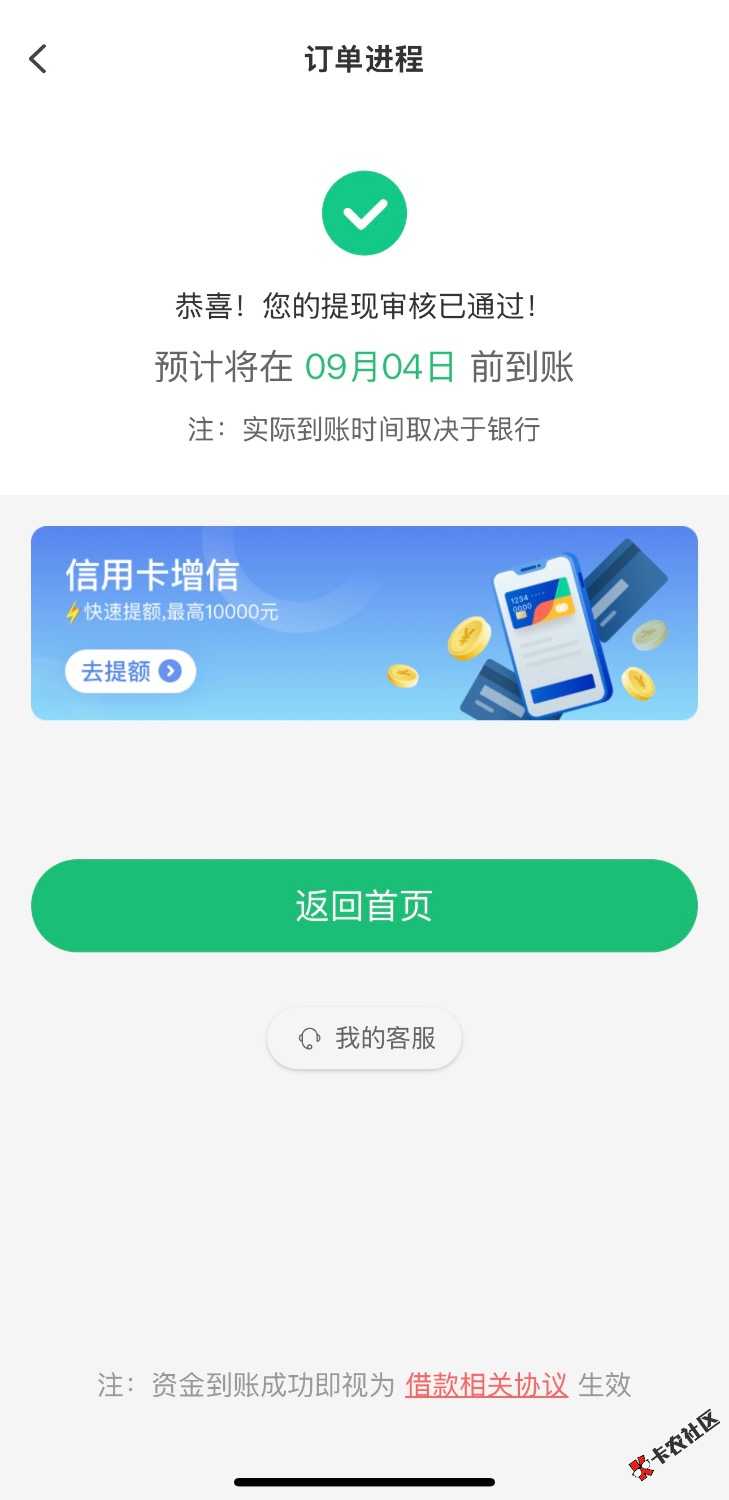Image resolution: width=729 pixels, height=1500 pixels.
Task: Return to home with 返回首页
Action: (x=364, y=906)
